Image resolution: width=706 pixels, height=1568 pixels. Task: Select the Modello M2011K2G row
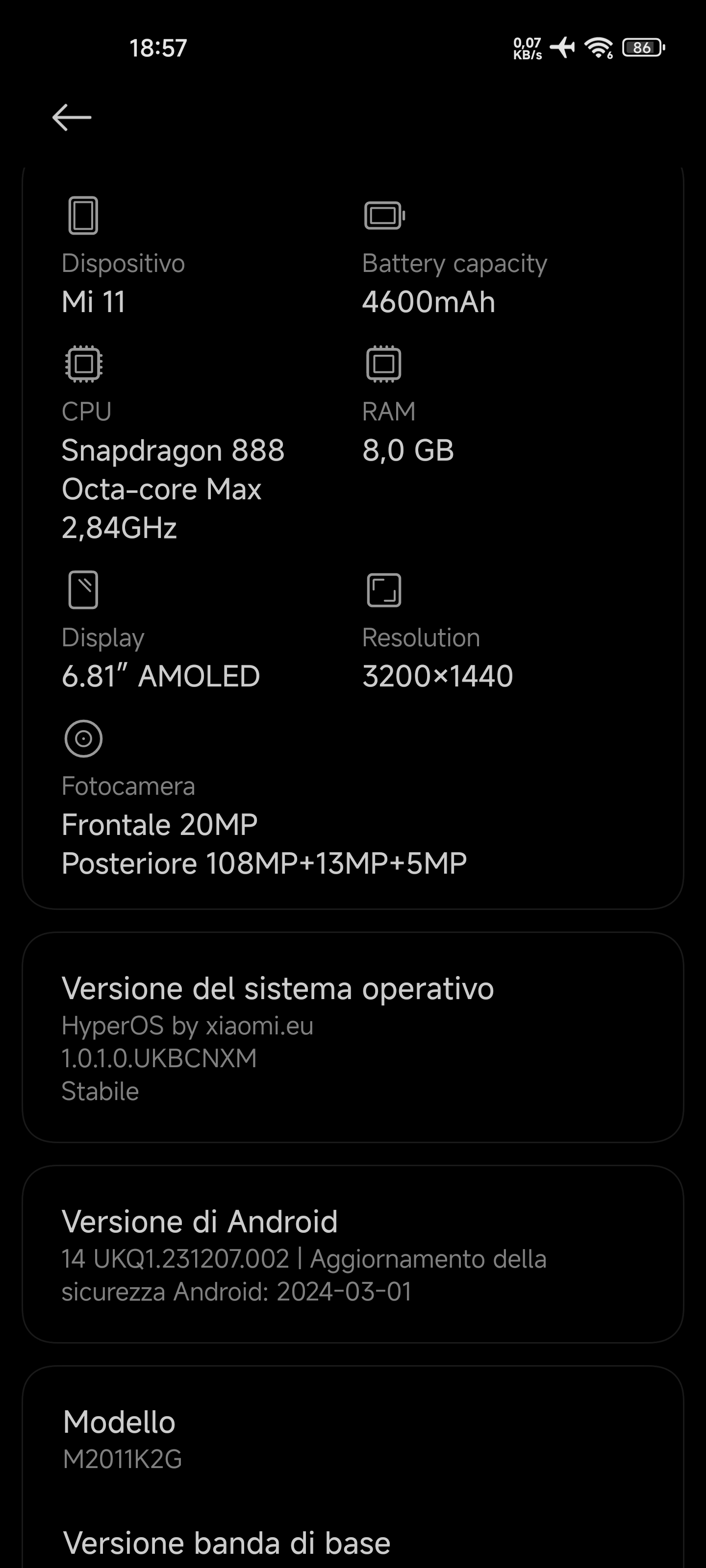[x=352, y=1439]
